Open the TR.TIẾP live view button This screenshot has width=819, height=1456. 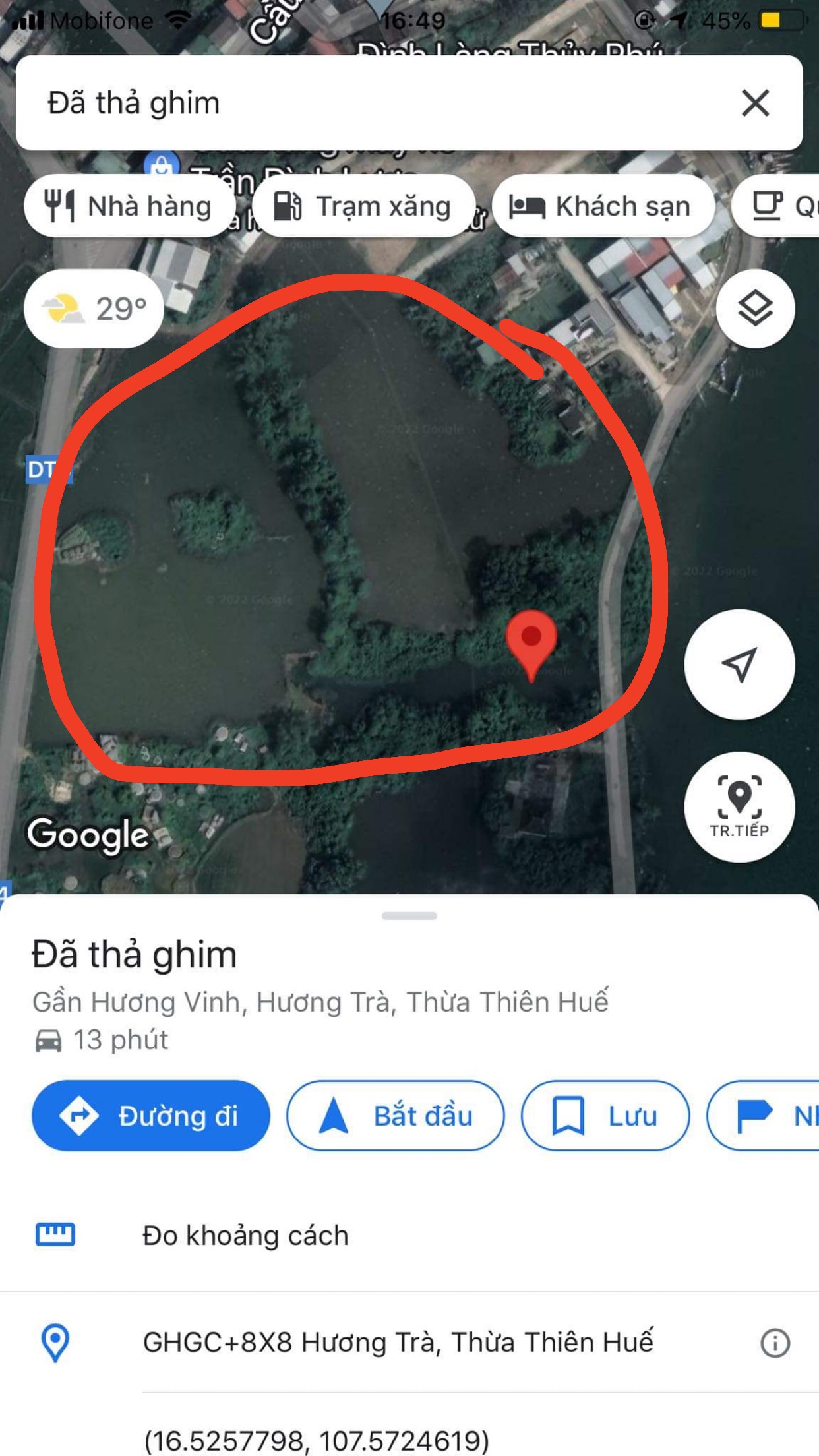(x=739, y=806)
